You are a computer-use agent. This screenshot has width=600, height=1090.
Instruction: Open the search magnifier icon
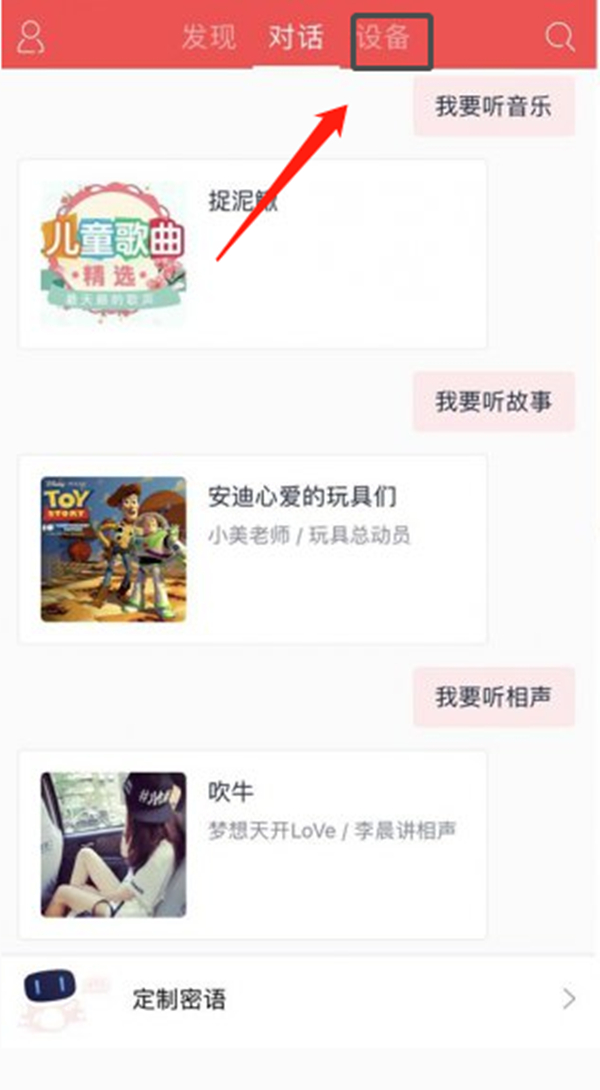pyautogui.click(x=560, y=37)
